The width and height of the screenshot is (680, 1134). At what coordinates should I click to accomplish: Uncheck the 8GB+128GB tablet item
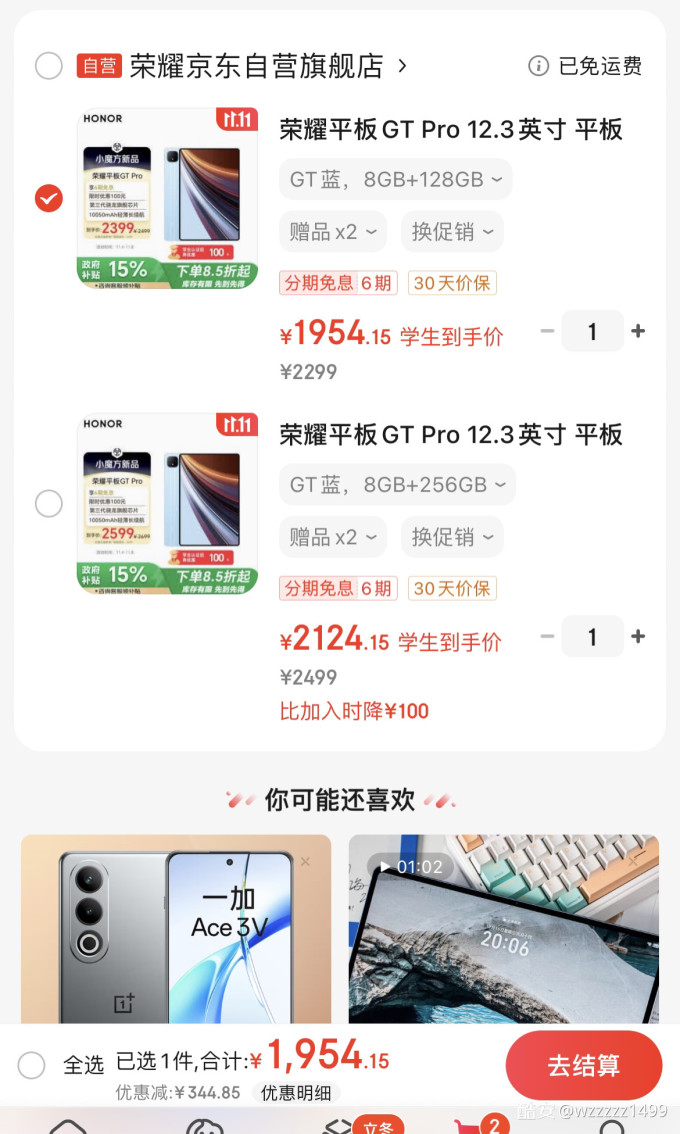pyautogui.click(x=48, y=198)
